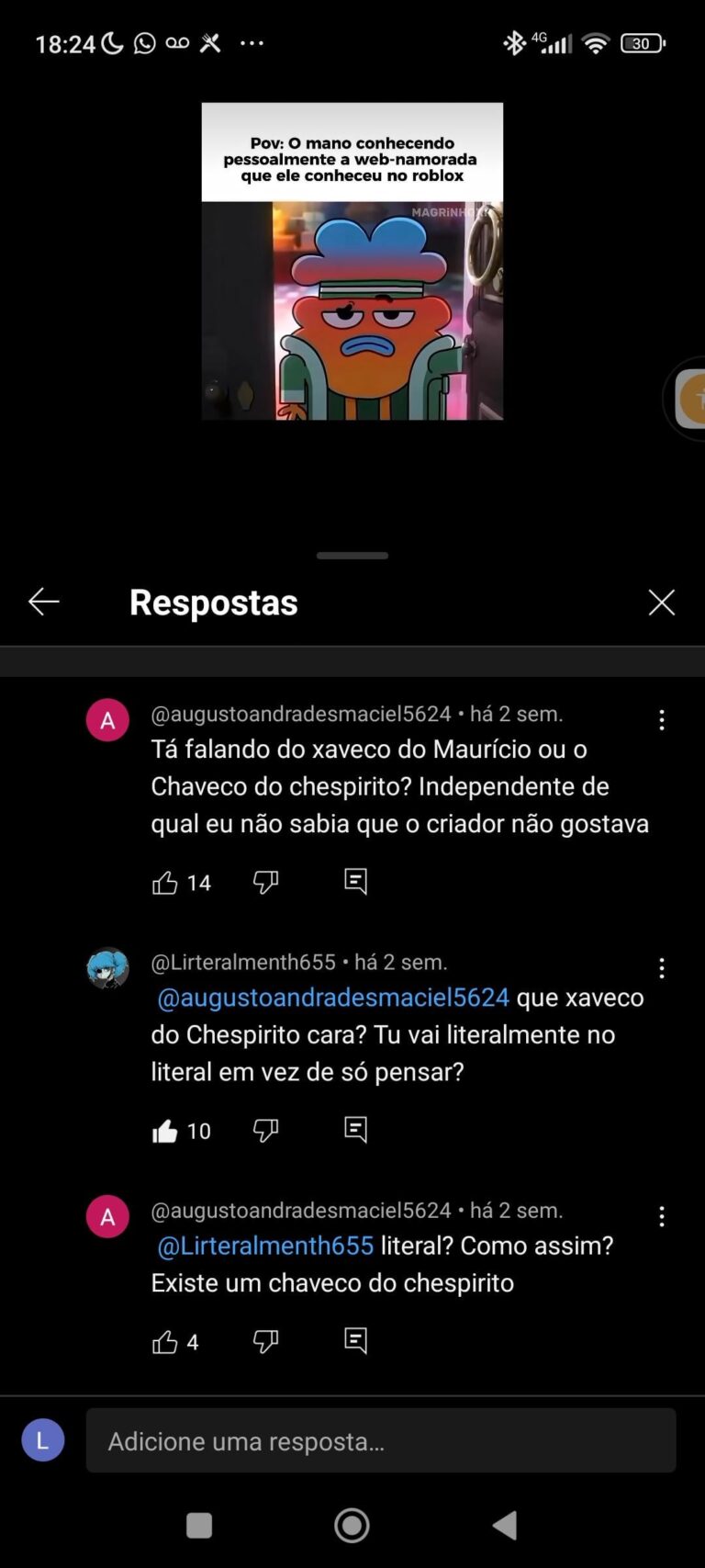Like the reply with 4 likes
The width and height of the screenshot is (705, 1568).
click(165, 1342)
